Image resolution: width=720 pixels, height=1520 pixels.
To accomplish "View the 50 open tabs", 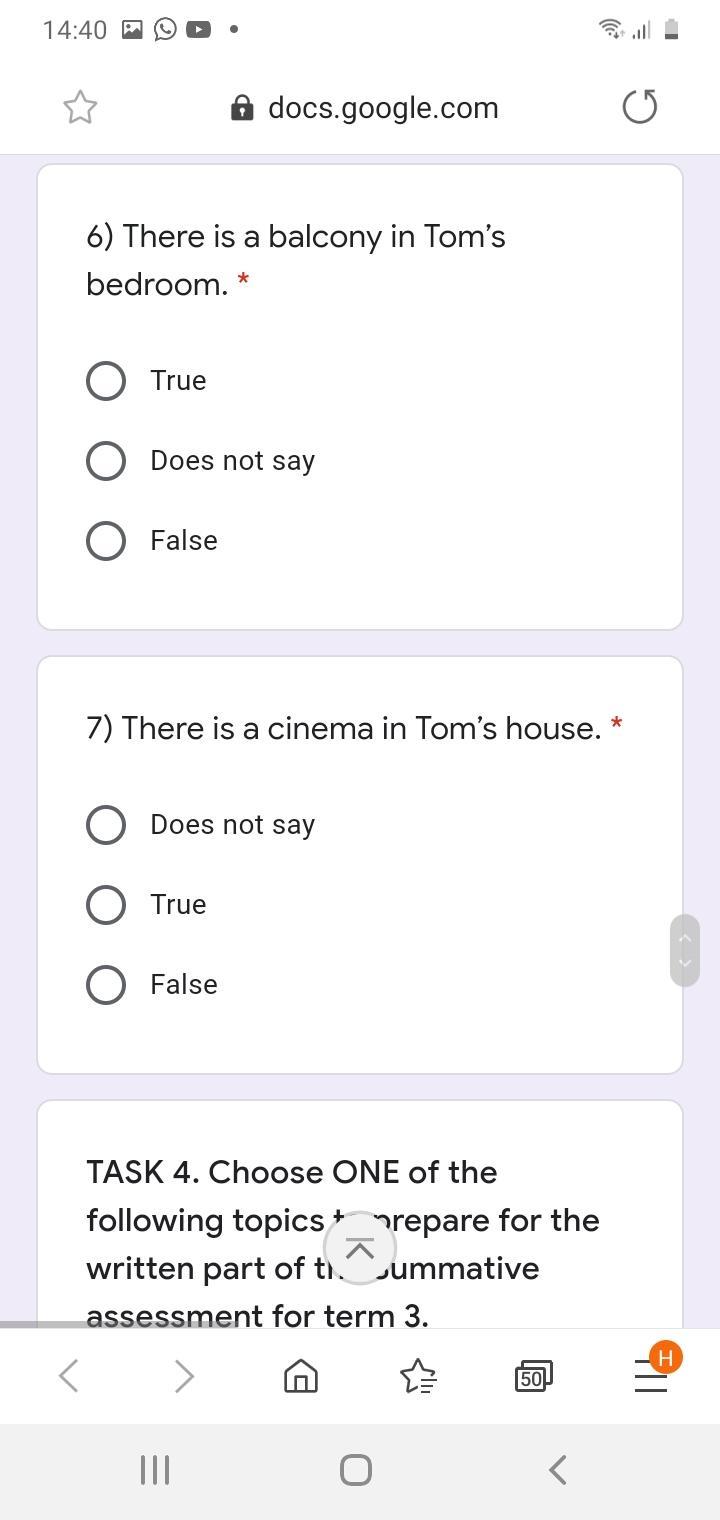I will (533, 1377).
